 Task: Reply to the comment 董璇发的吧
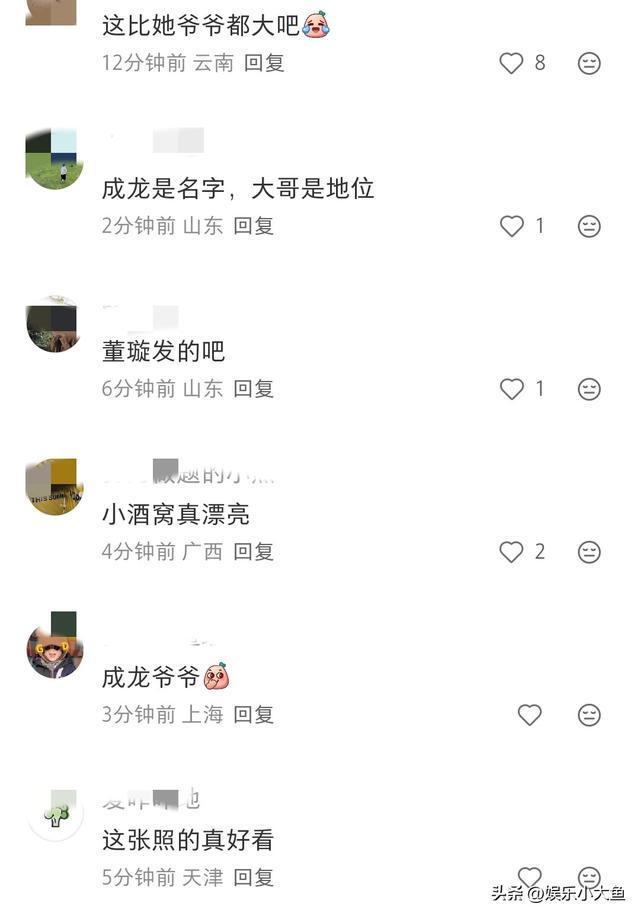[x=253, y=389]
